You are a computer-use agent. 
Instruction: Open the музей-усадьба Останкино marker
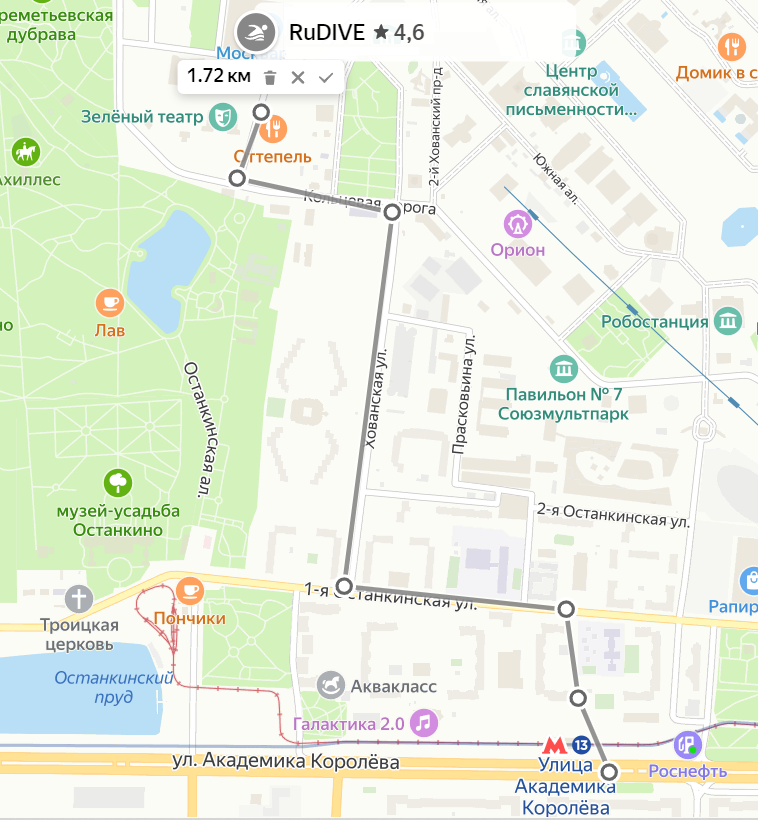coord(118,483)
